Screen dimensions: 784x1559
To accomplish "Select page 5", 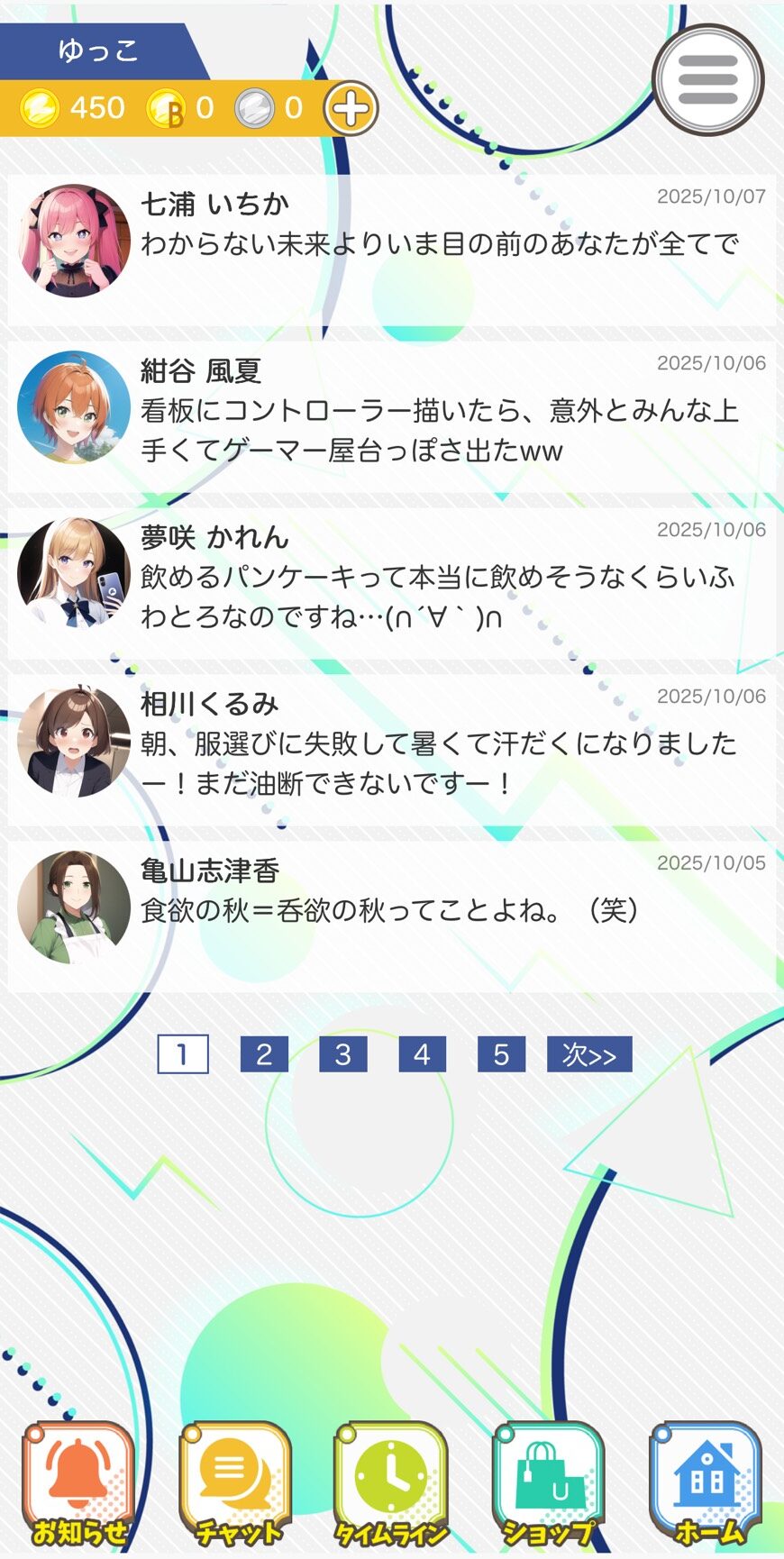I will pos(501,1054).
